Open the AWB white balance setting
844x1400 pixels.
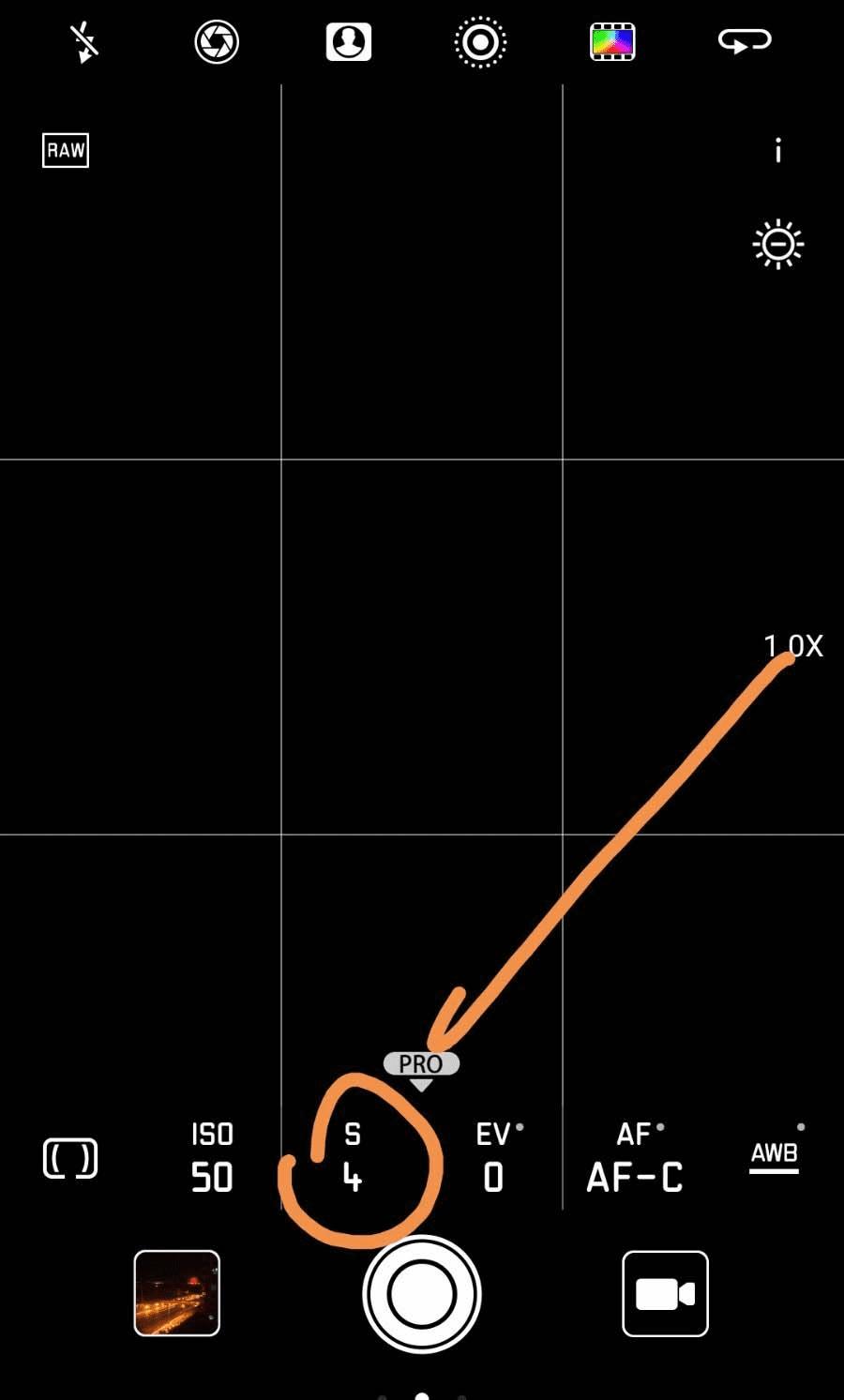[774, 1155]
